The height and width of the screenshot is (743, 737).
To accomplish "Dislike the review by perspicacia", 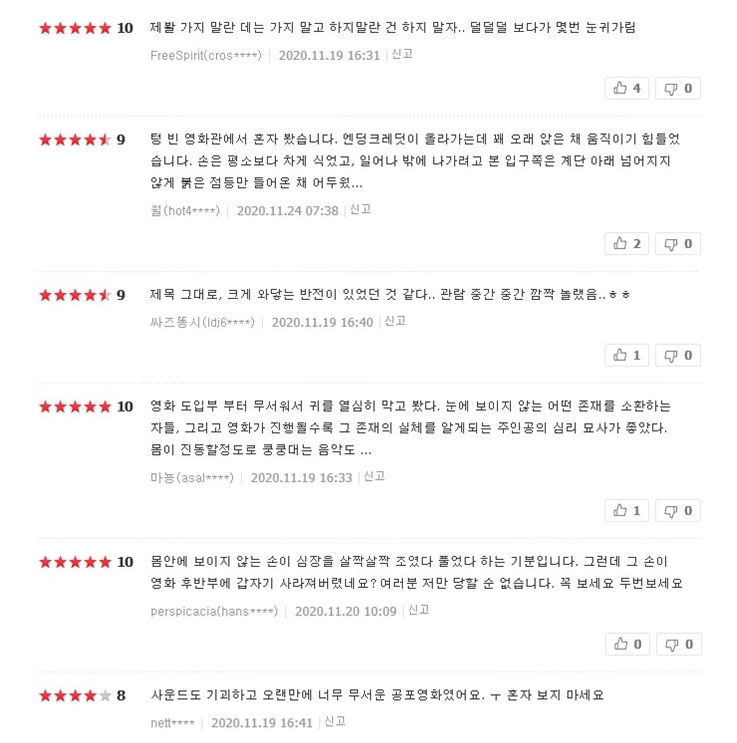I will [x=678, y=644].
